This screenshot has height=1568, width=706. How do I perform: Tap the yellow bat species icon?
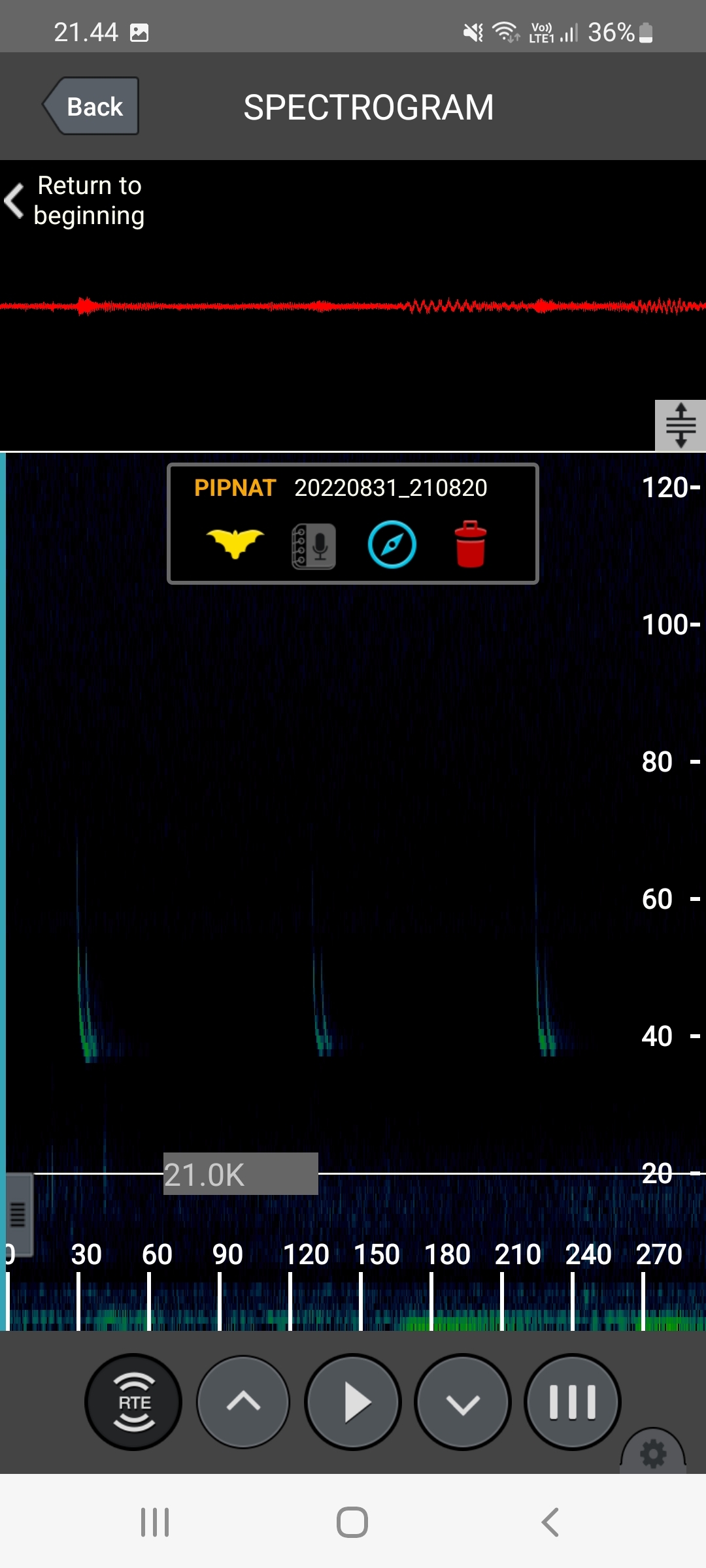[235, 543]
